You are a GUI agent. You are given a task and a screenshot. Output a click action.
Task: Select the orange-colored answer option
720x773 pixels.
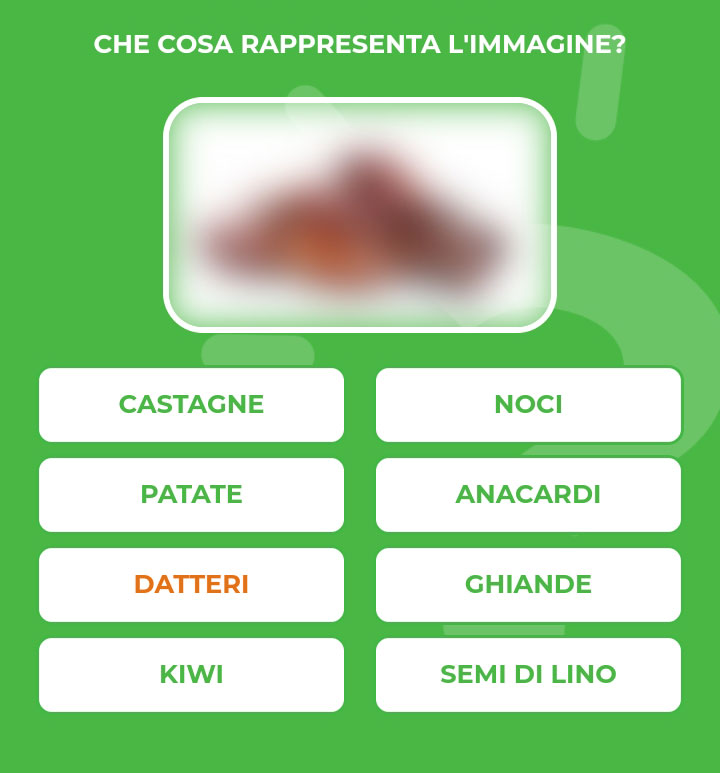(x=191, y=584)
